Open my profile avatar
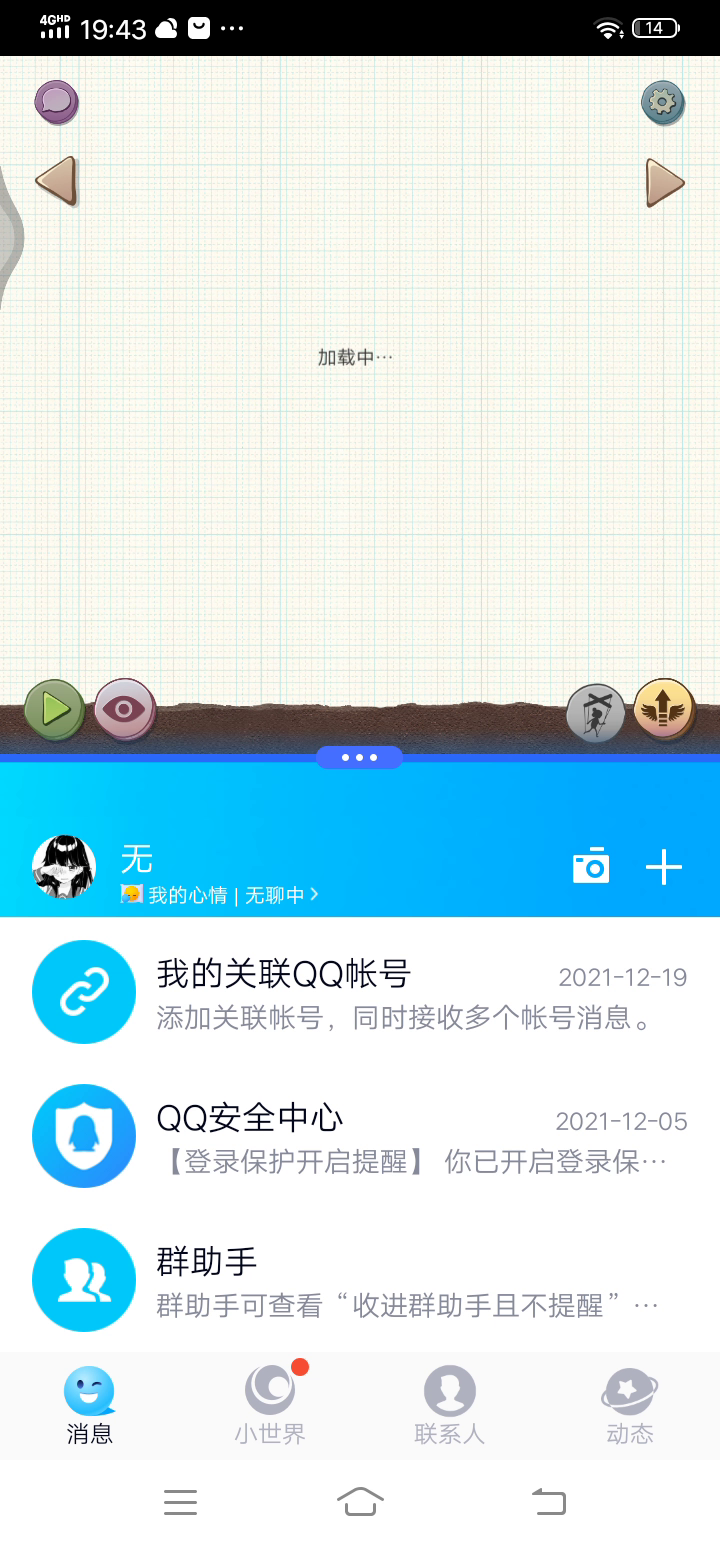The width and height of the screenshot is (720, 1544). pyautogui.click(x=64, y=867)
